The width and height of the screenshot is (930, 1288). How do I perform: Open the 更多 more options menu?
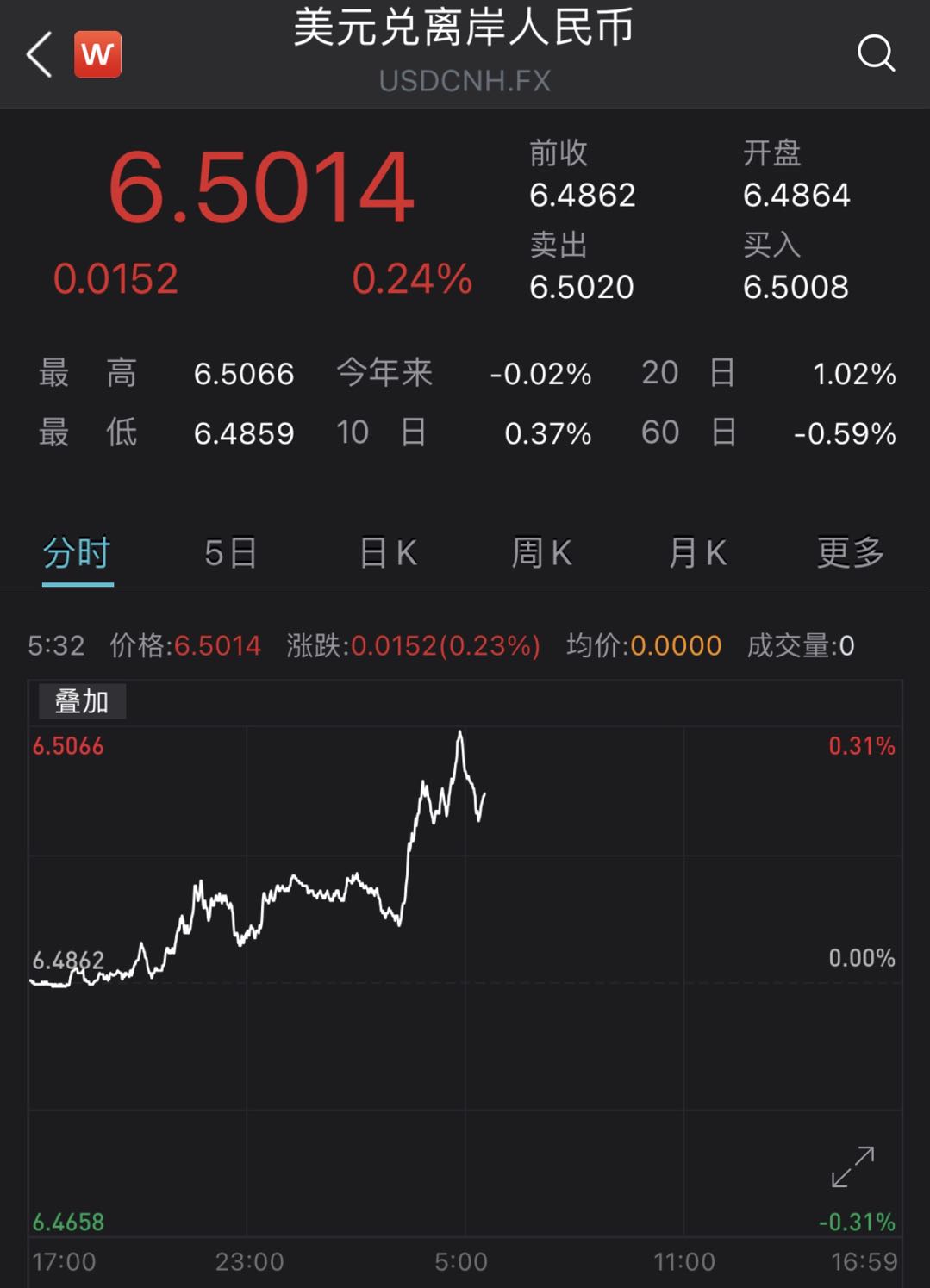(x=849, y=553)
